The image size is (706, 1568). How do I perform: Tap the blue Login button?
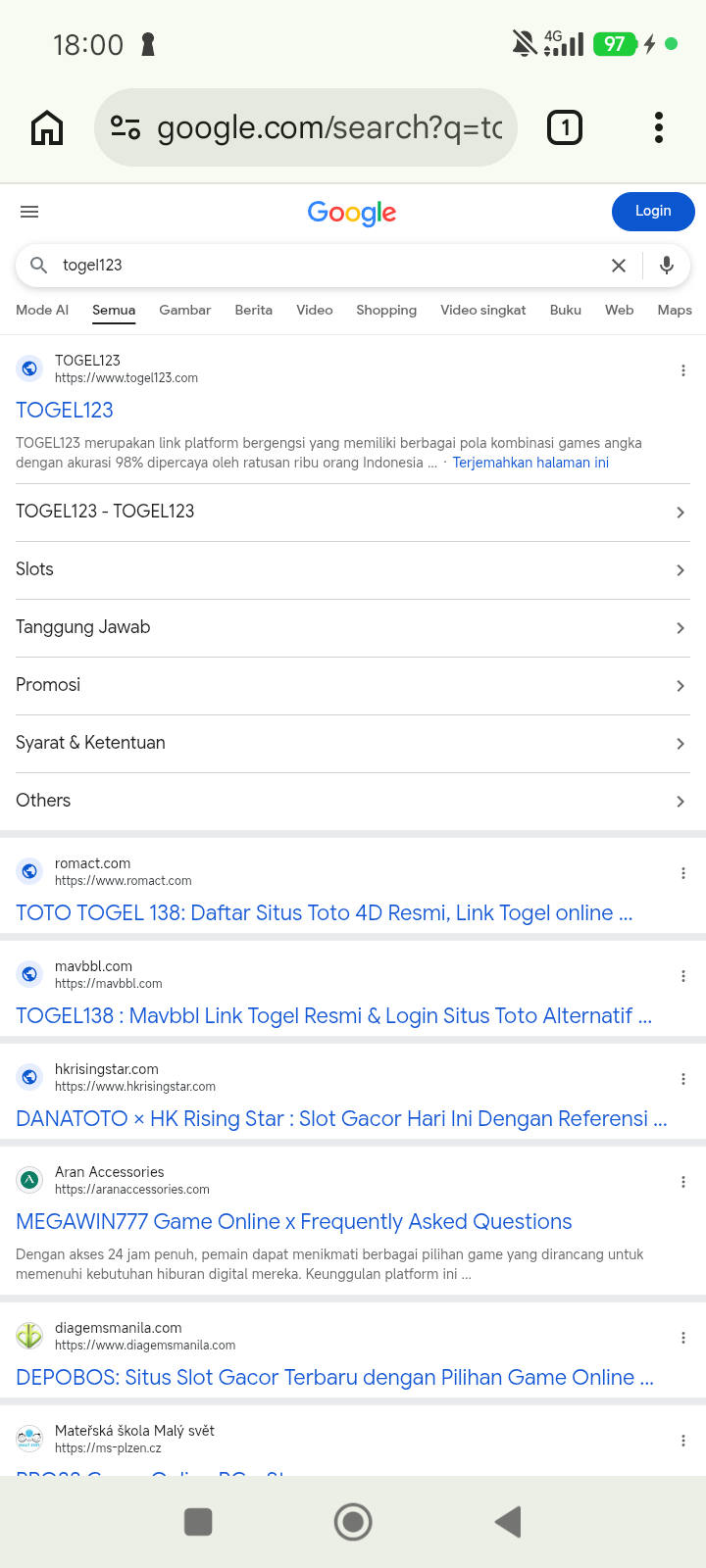coord(653,212)
